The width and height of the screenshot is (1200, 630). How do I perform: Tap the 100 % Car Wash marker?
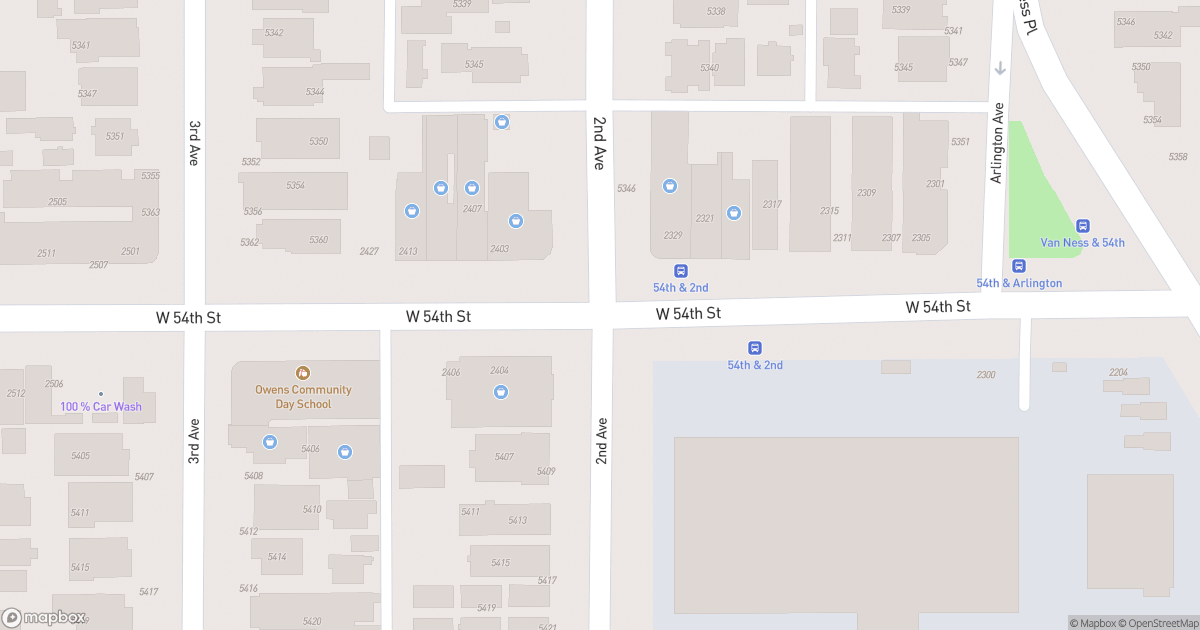(100, 394)
